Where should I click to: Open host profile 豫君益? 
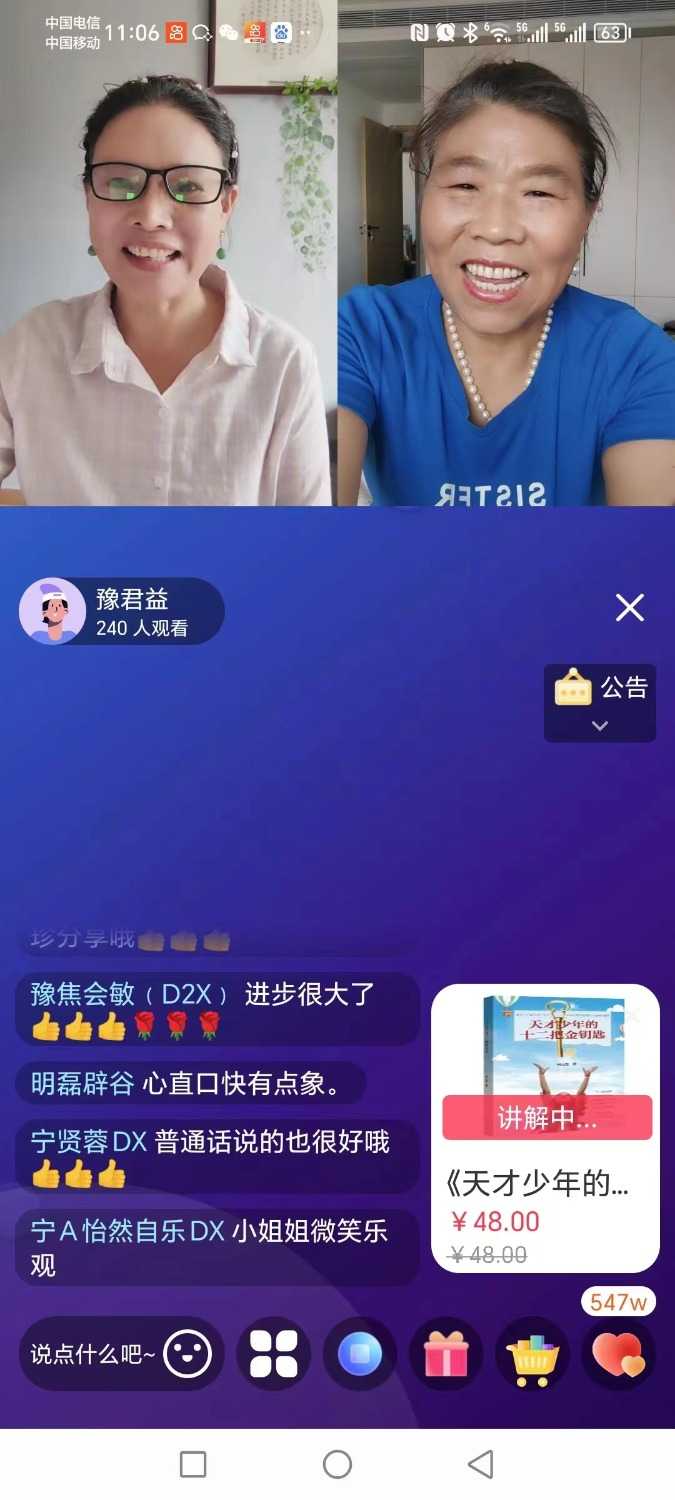click(x=120, y=611)
